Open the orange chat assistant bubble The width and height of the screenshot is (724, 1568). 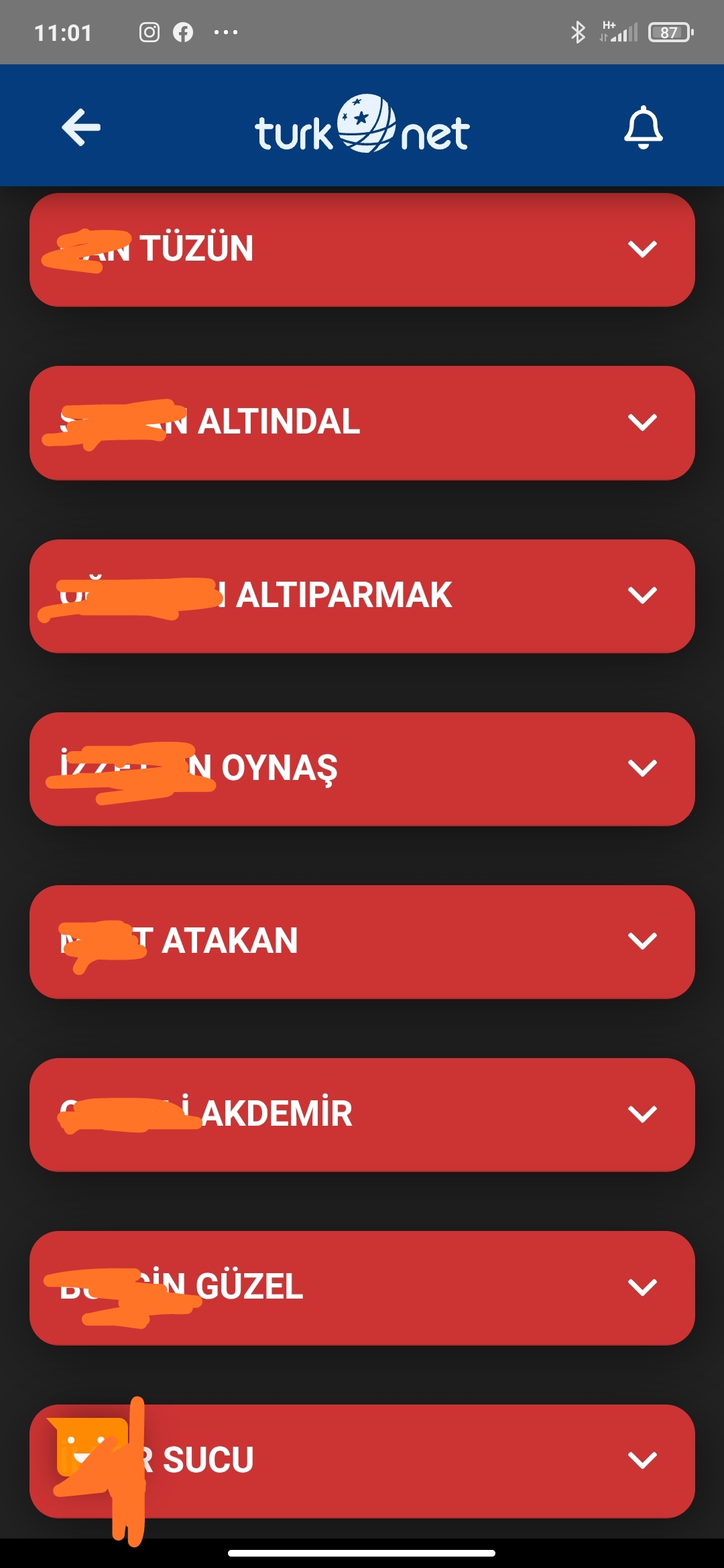pos(88,1447)
